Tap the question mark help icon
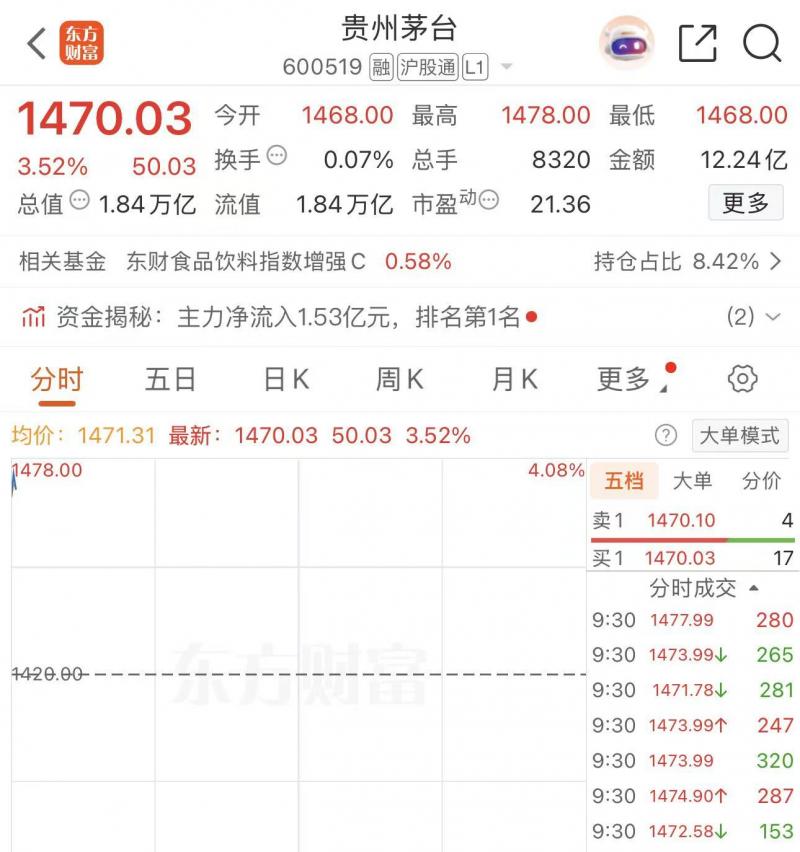This screenshot has width=800, height=852. tap(666, 436)
